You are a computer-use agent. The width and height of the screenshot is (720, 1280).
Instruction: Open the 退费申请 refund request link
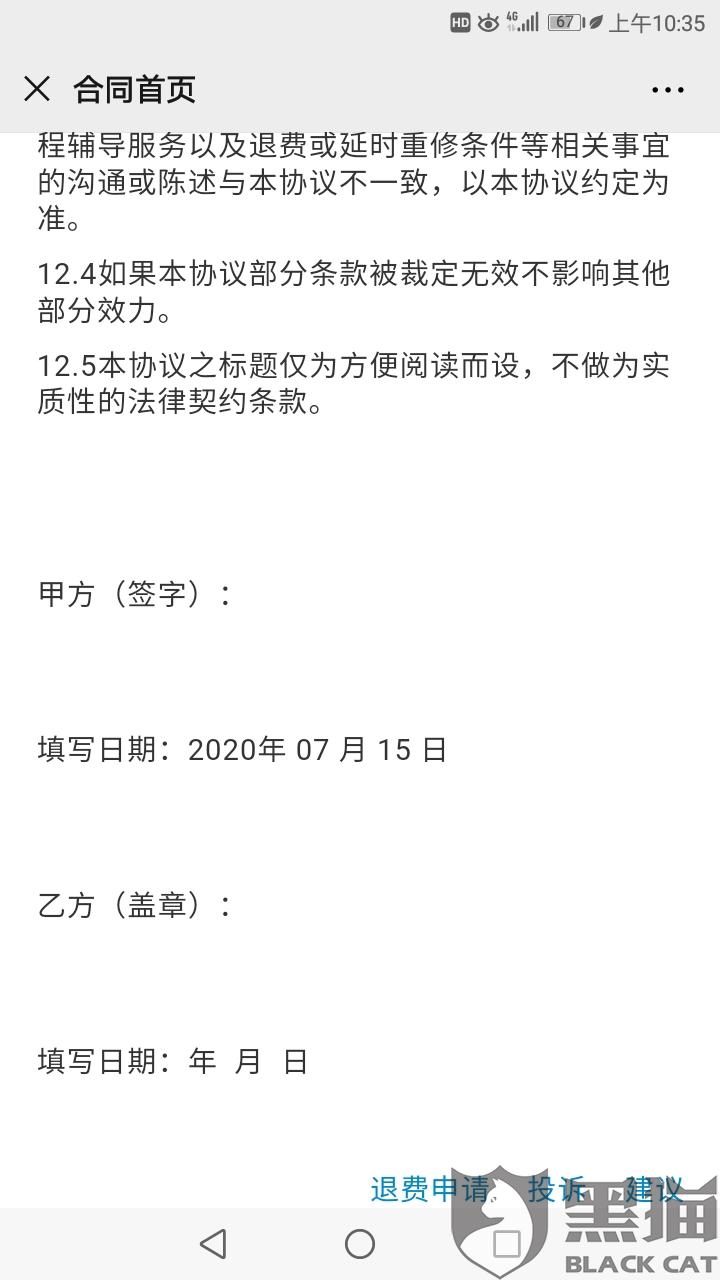430,1189
